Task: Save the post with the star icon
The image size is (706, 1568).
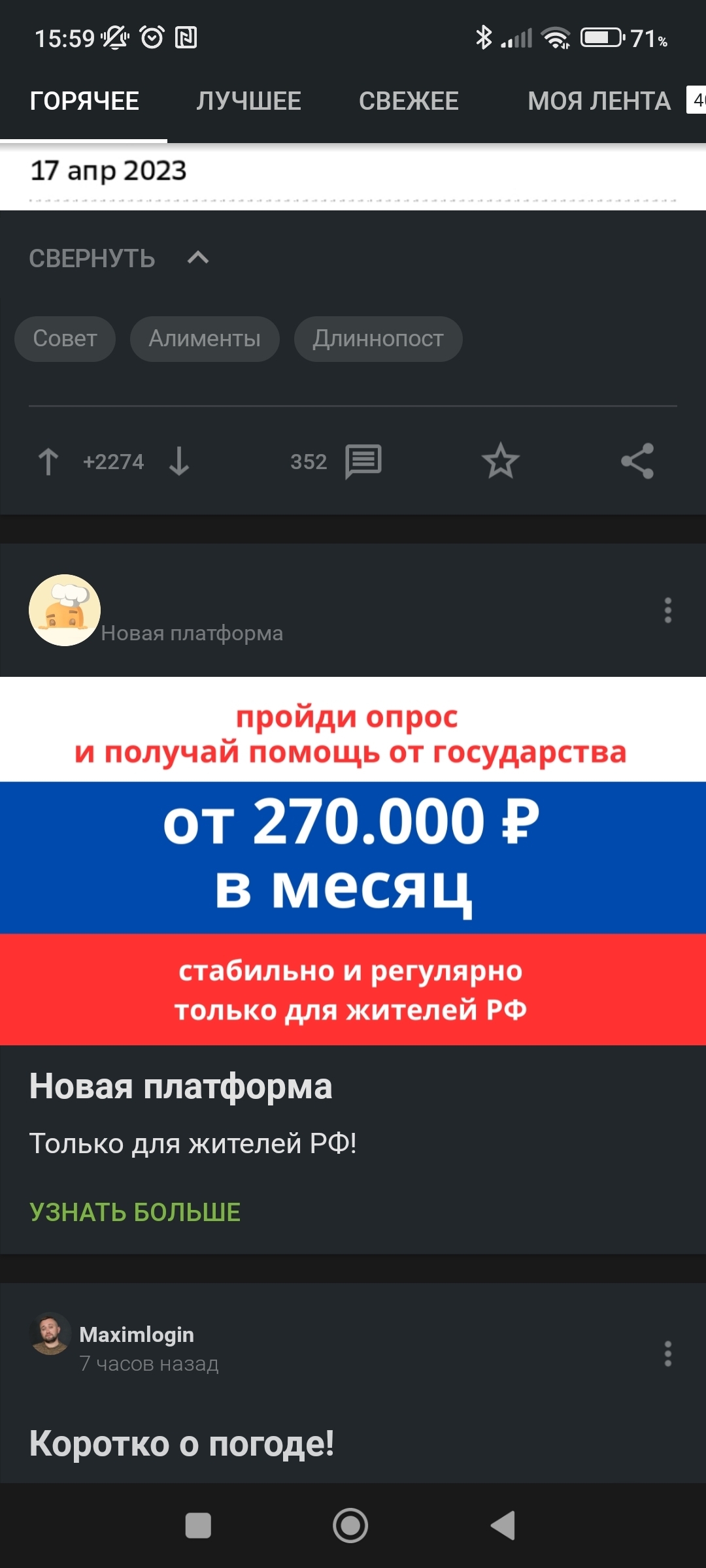Action: pyautogui.click(x=500, y=461)
